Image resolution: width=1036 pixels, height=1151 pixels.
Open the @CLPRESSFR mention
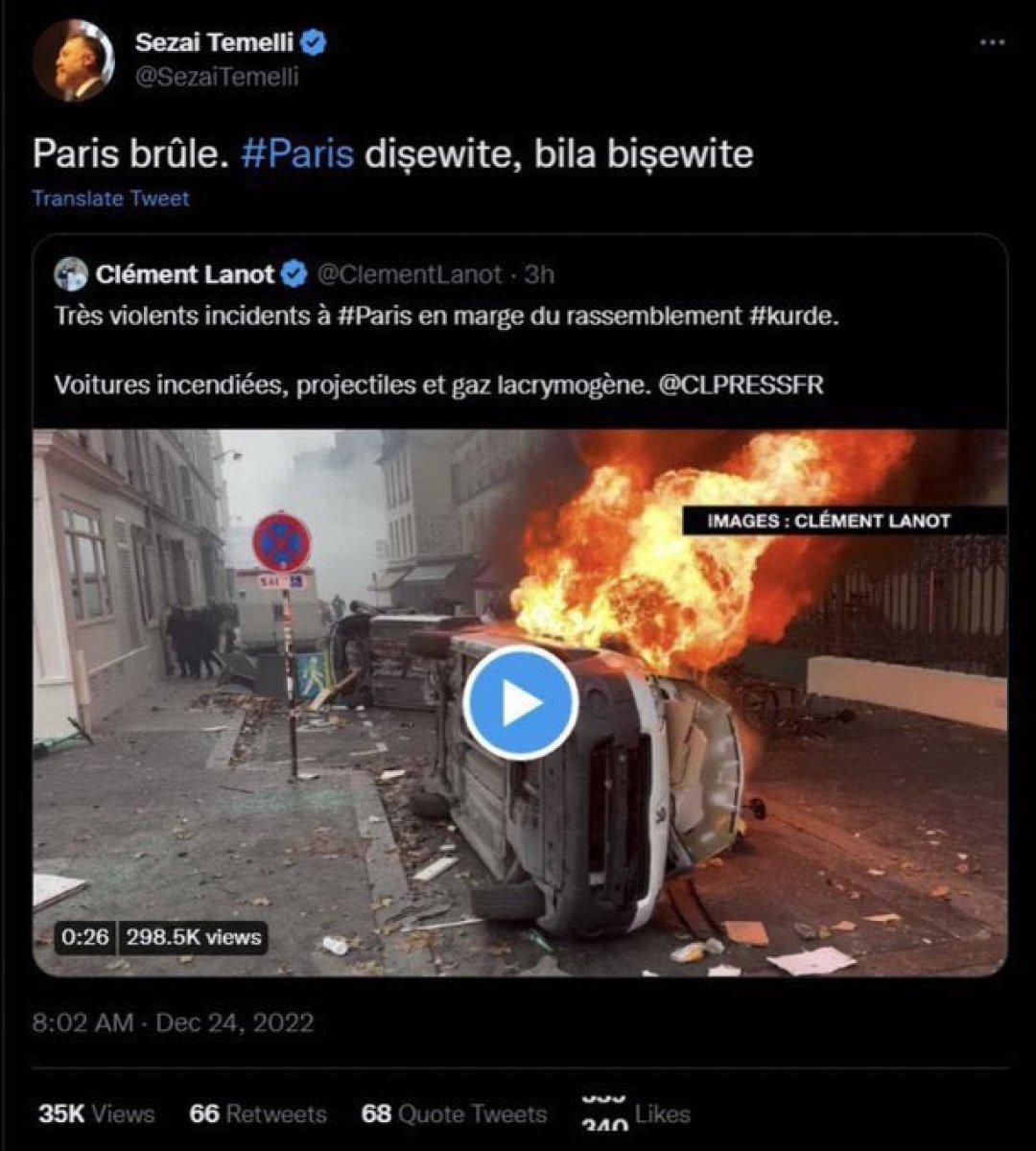point(742,385)
